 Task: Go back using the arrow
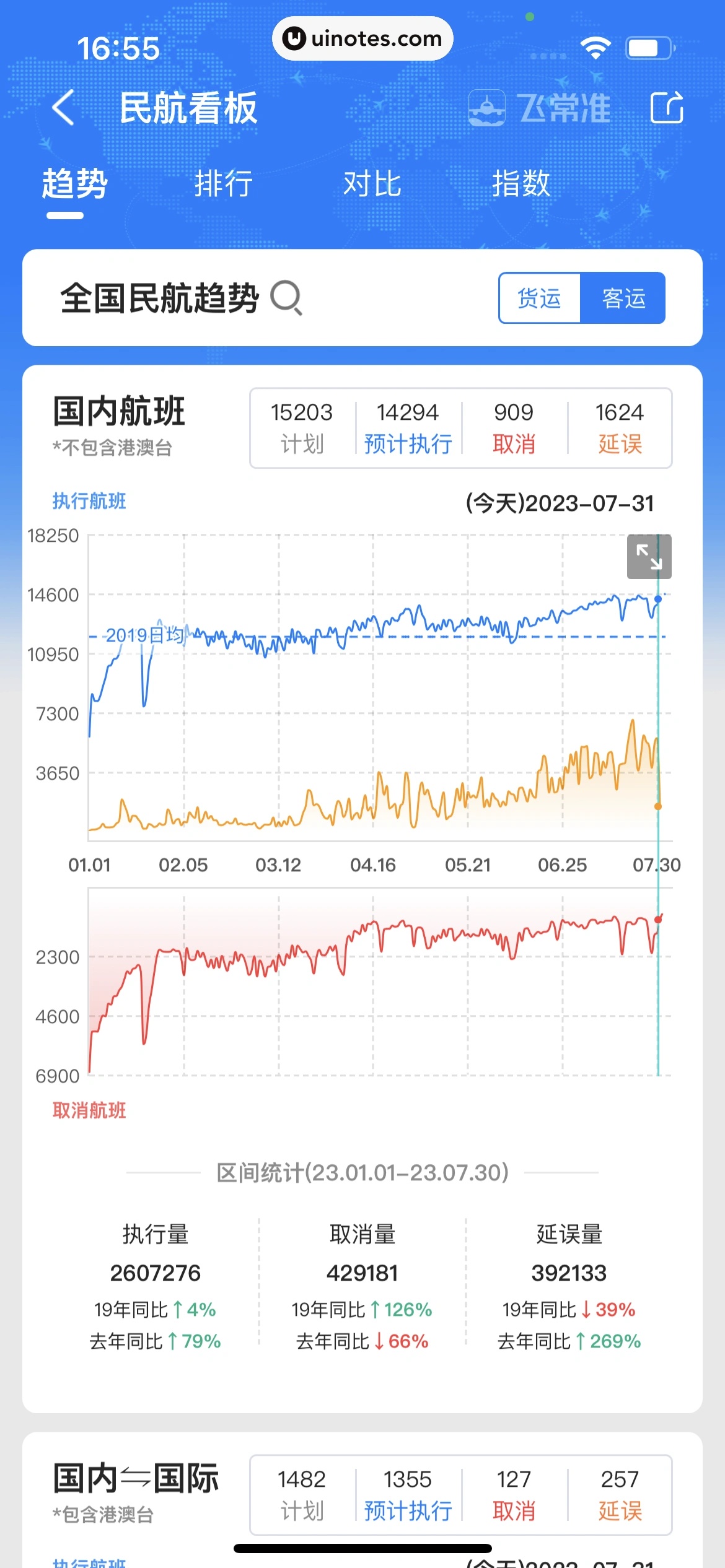pyautogui.click(x=63, y=108)
